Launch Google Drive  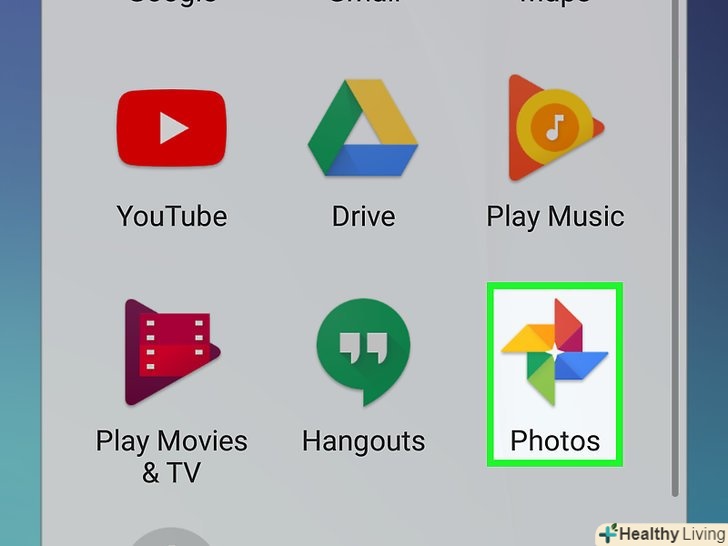[x=362, y=128]
